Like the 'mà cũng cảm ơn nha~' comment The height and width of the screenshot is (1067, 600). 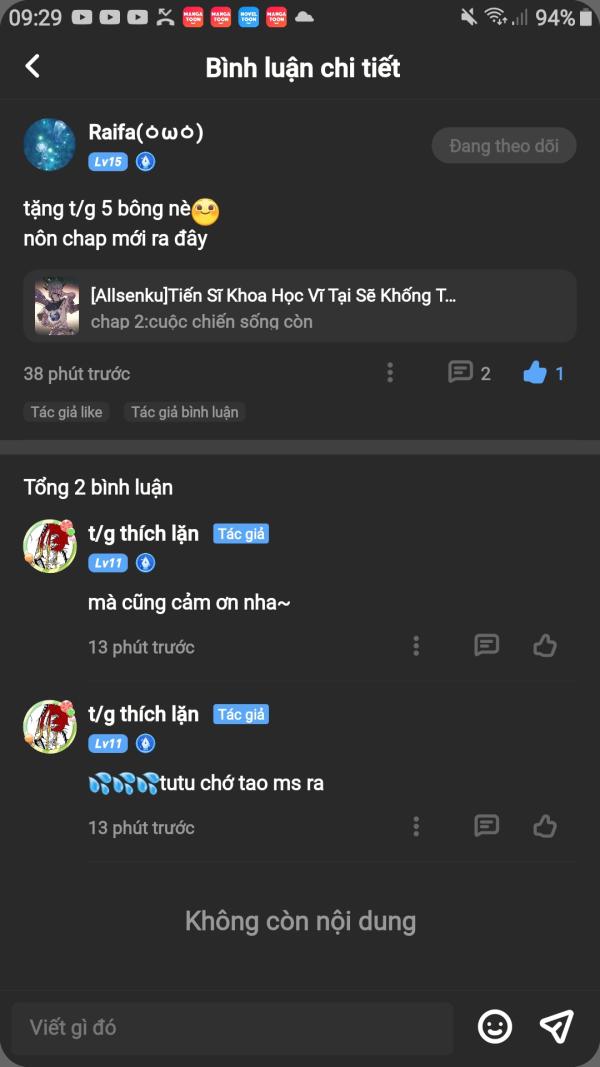click(x=545, y=646)
